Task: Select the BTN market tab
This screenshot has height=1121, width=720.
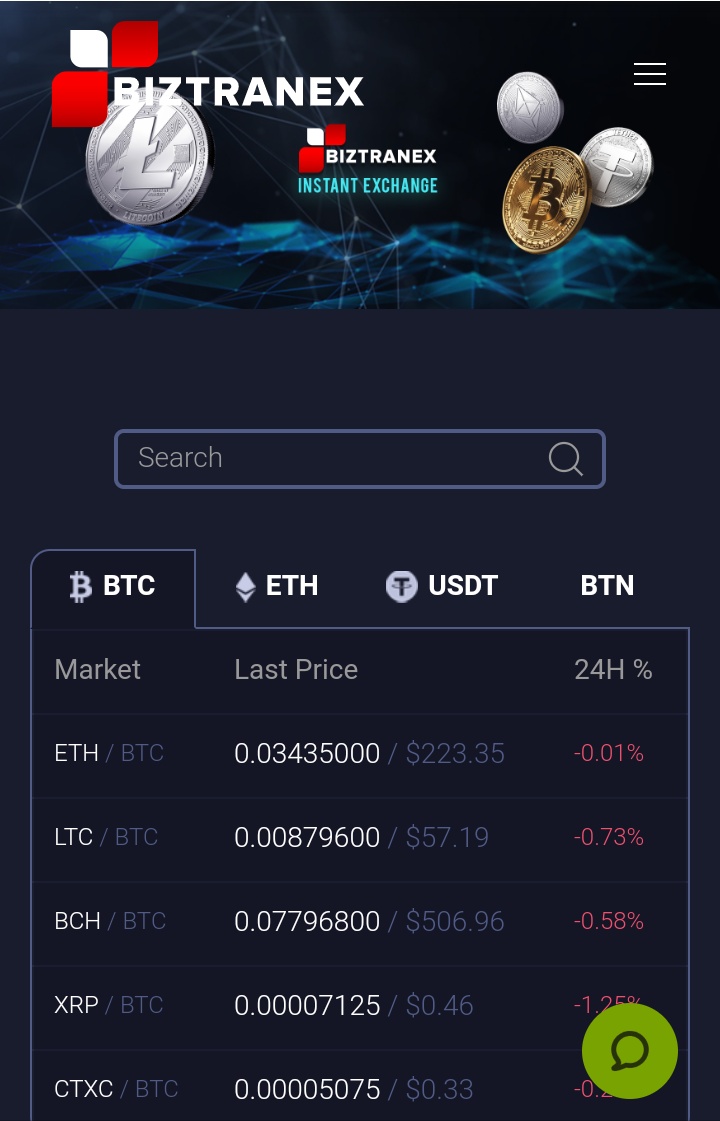Action: (607, 586)
